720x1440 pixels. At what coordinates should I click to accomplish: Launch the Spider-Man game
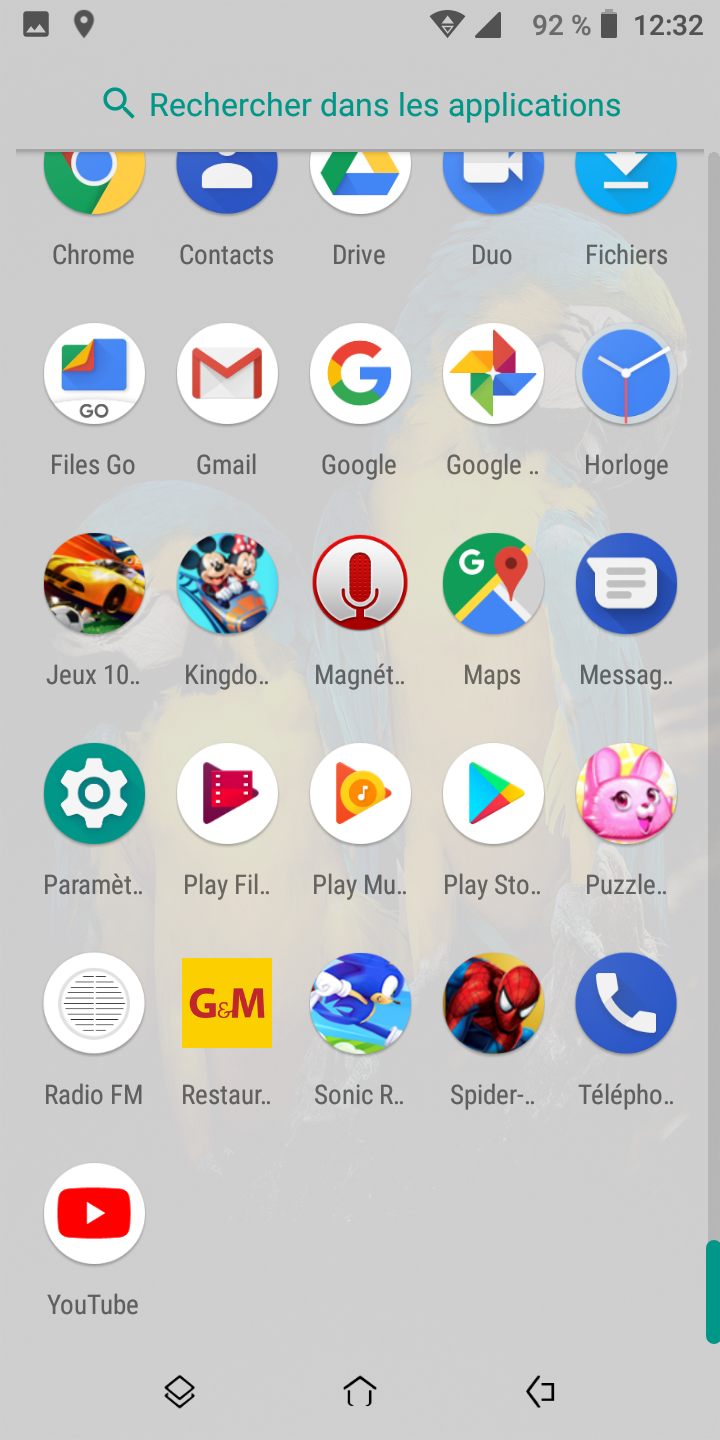pyautogui.click(x=493, y=1003)
